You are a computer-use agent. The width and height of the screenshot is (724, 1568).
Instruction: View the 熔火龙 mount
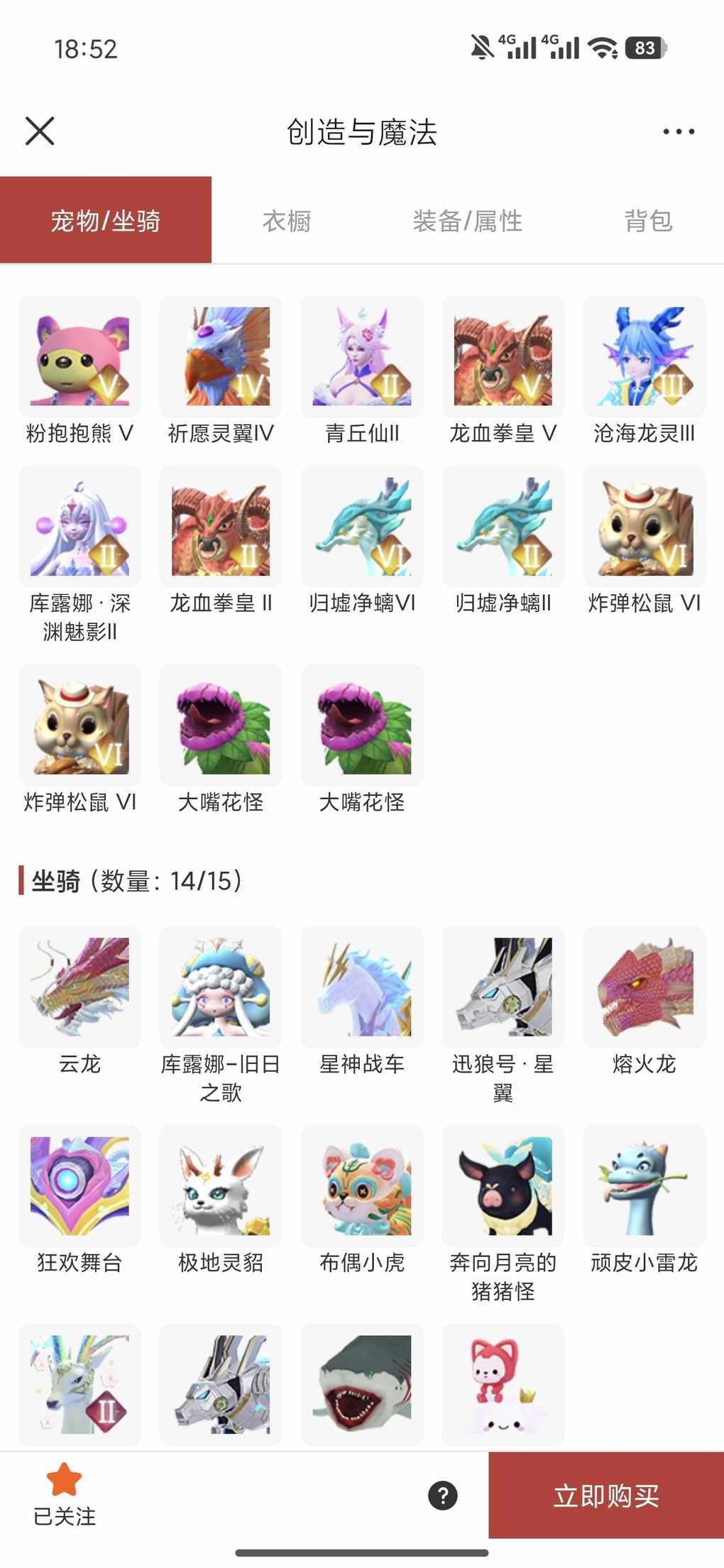pyautogui.click(x=644, y=987)
